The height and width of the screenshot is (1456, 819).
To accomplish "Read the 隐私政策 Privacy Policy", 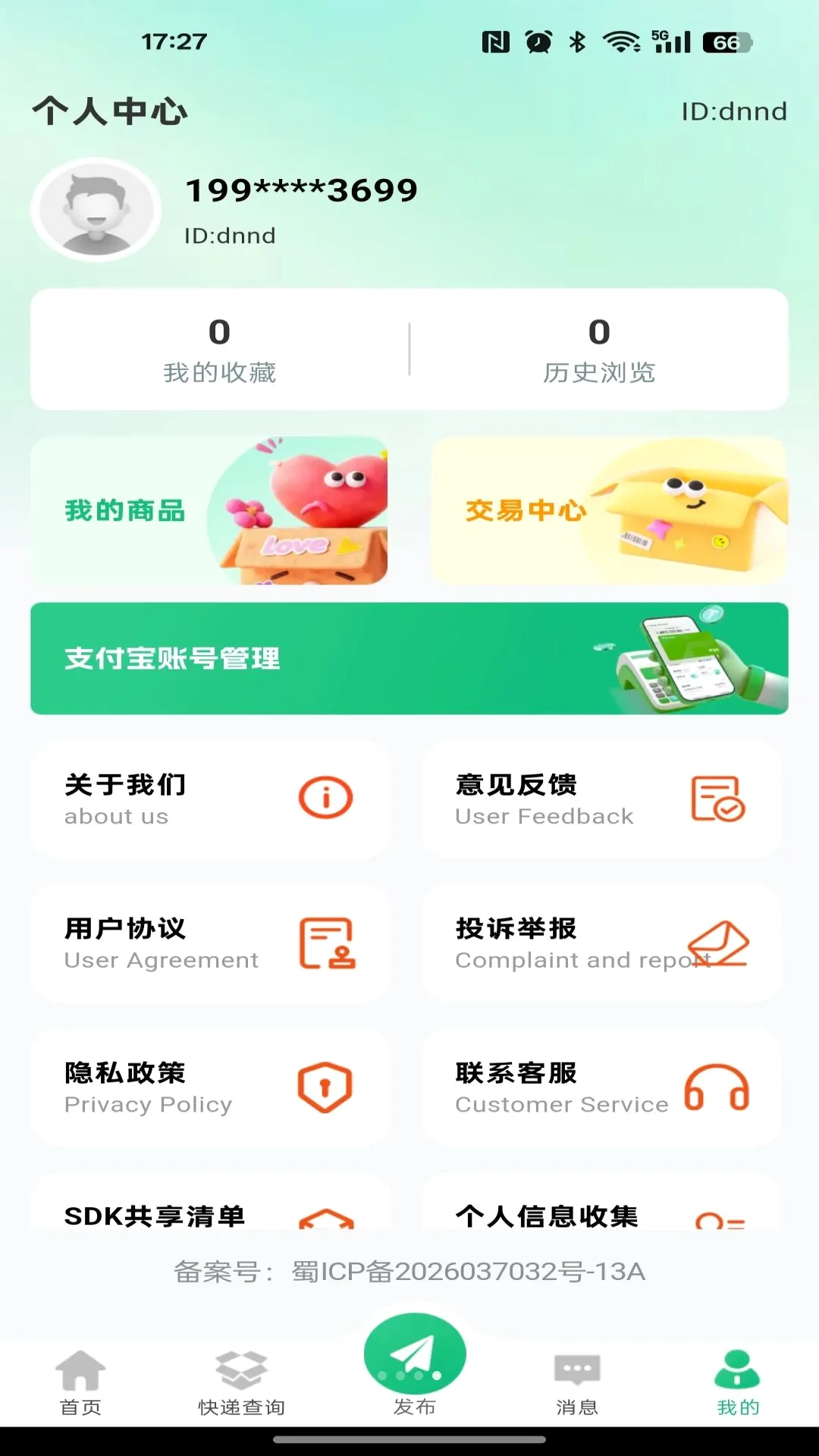I will (211, 1087).
